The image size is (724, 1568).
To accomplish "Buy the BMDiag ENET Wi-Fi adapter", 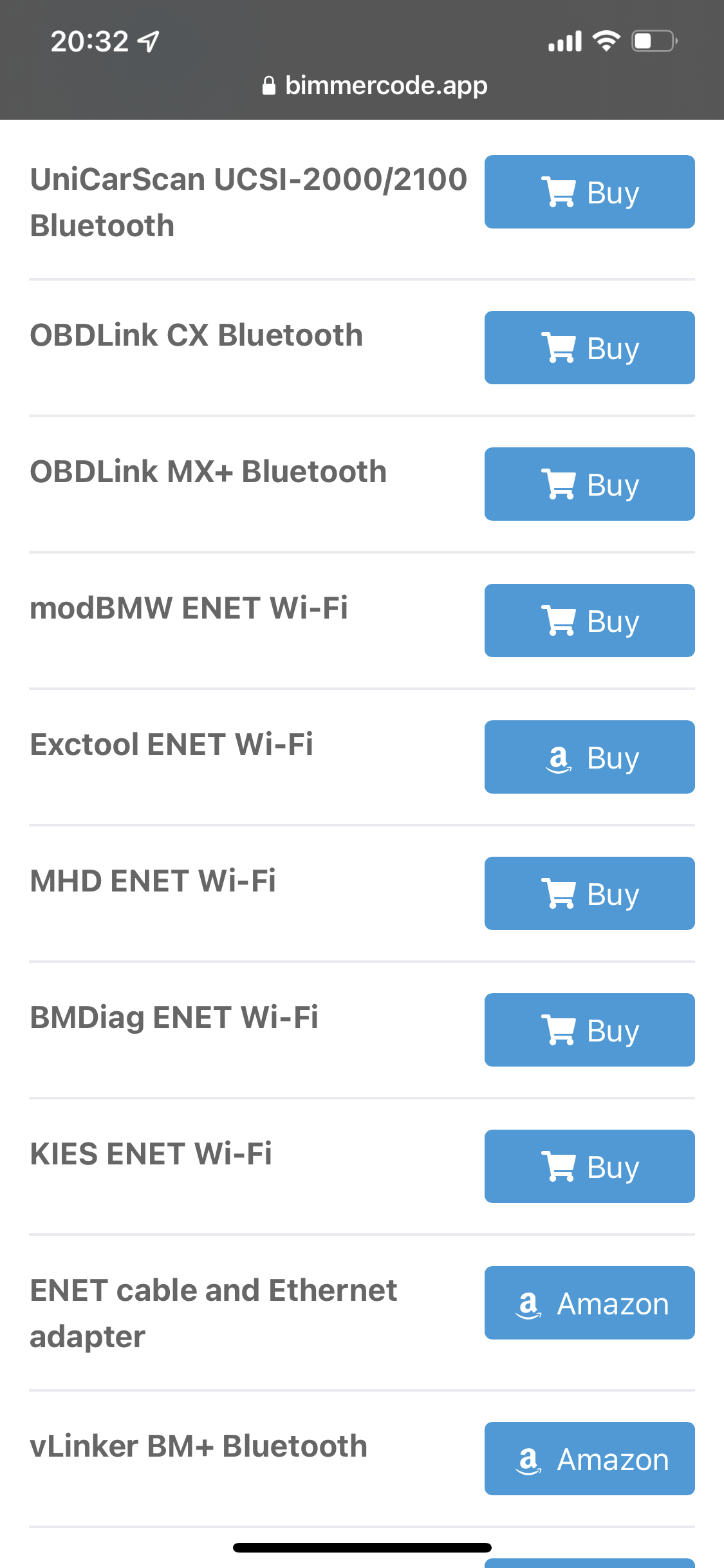I will pos(589,1030).
